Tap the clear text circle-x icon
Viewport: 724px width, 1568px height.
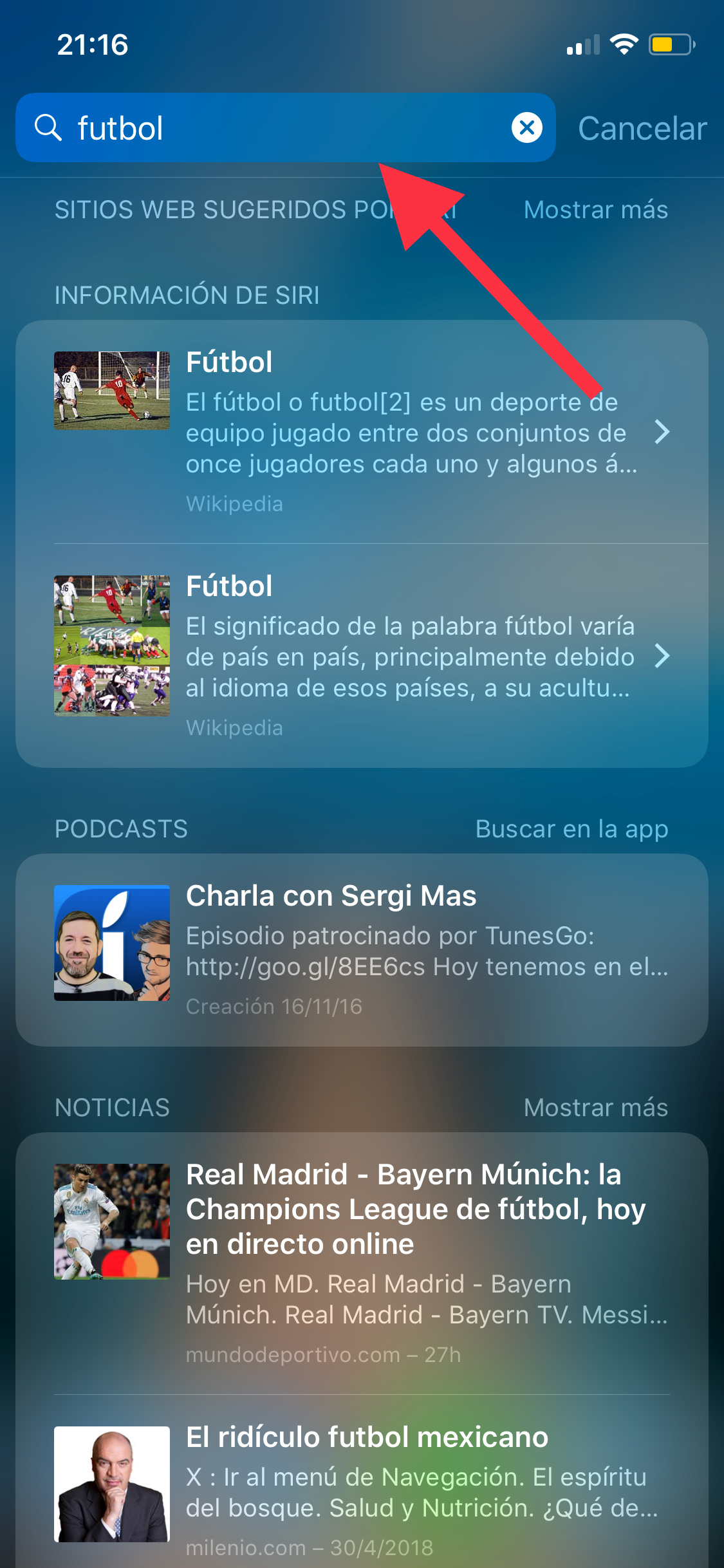tap(528, 127)
